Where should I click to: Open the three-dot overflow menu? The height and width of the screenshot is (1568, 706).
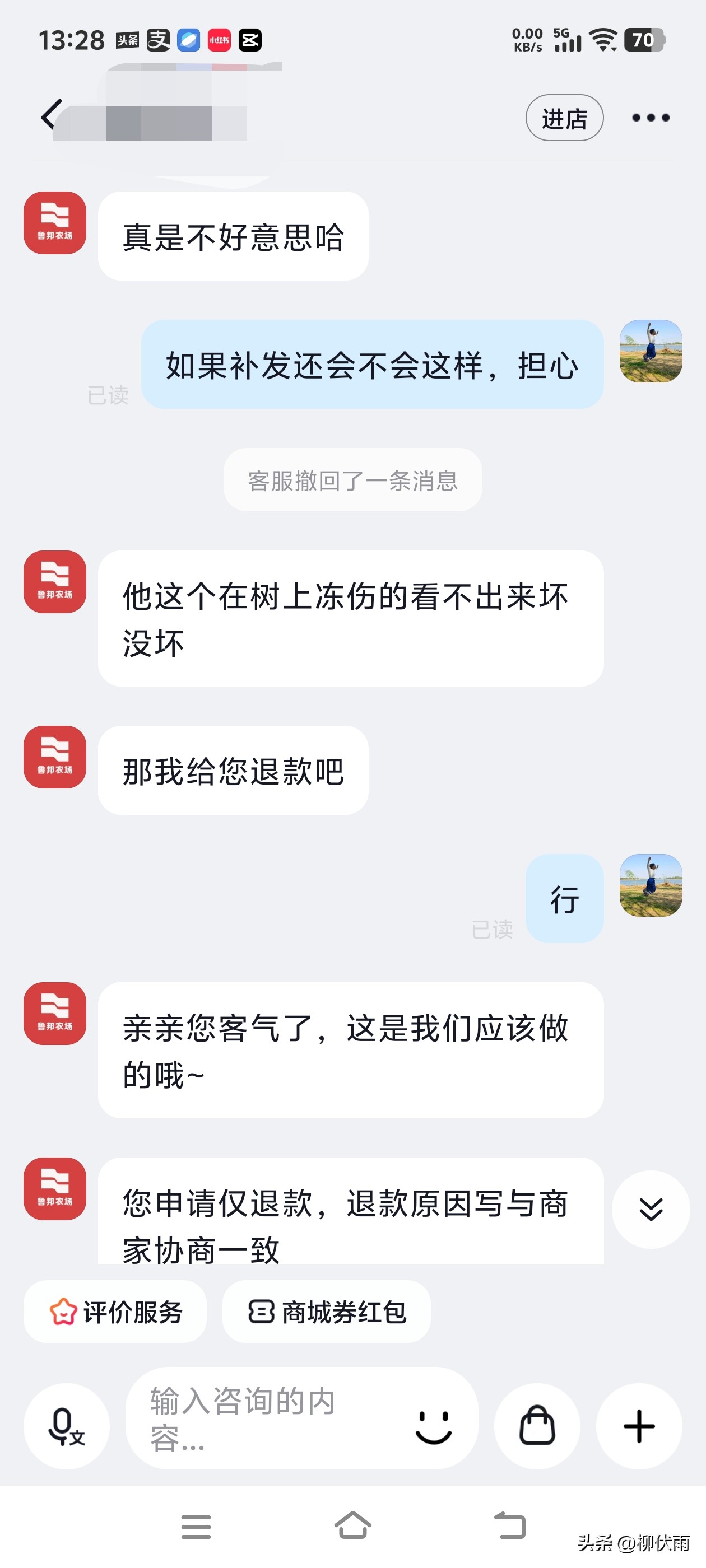(x=650, y=118)
